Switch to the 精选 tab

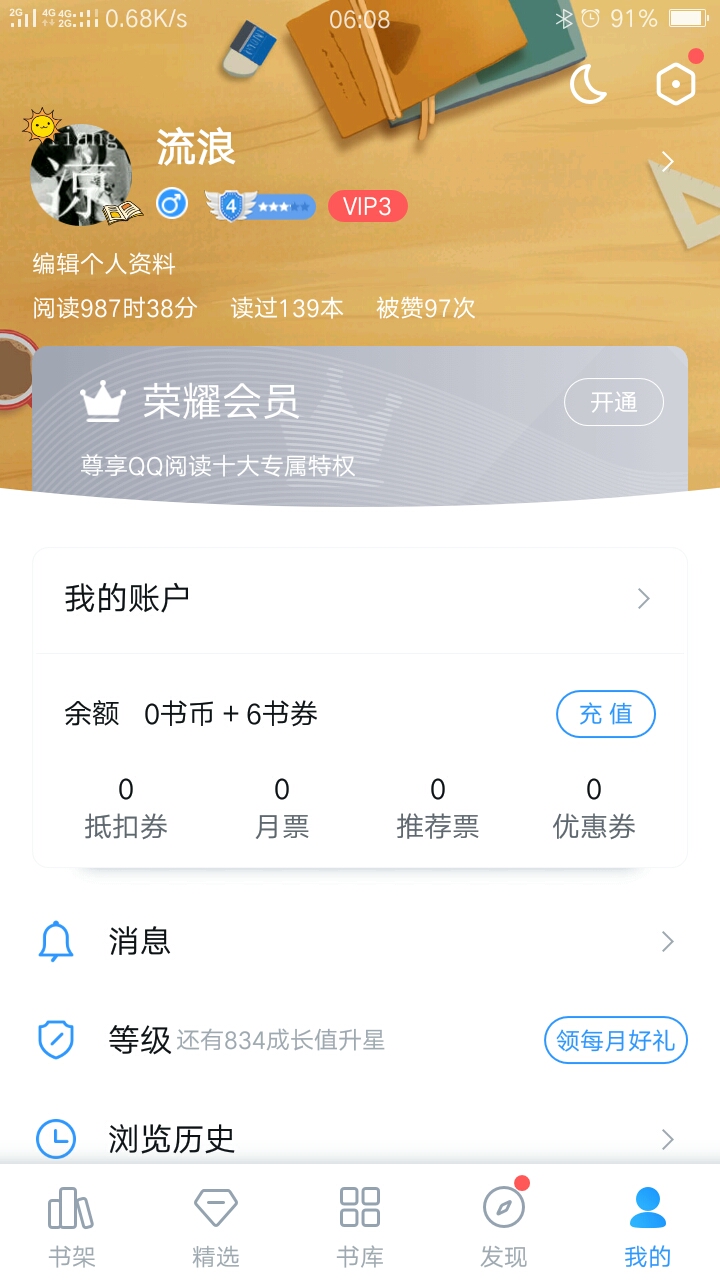(216, 1226)
